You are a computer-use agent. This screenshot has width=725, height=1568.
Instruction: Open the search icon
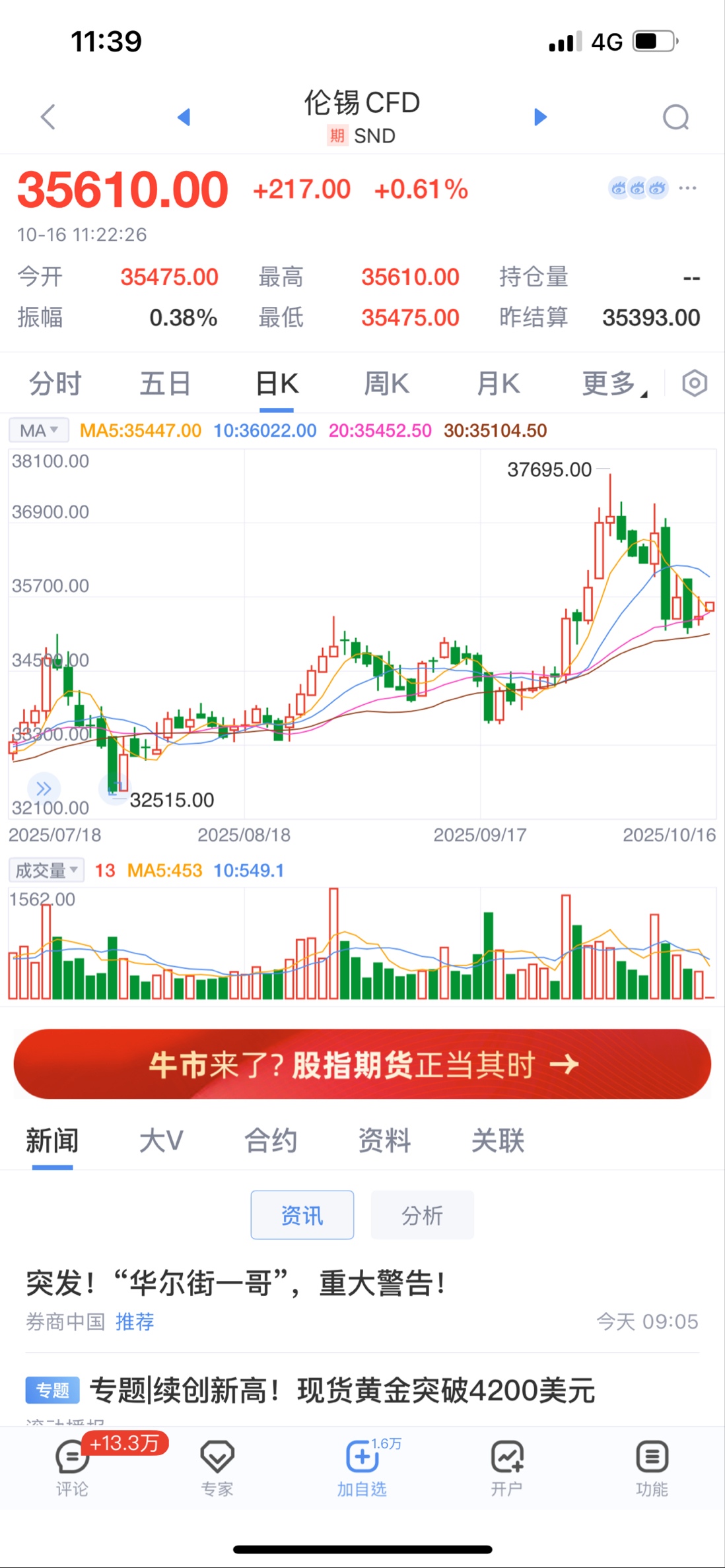coord(675,118)
